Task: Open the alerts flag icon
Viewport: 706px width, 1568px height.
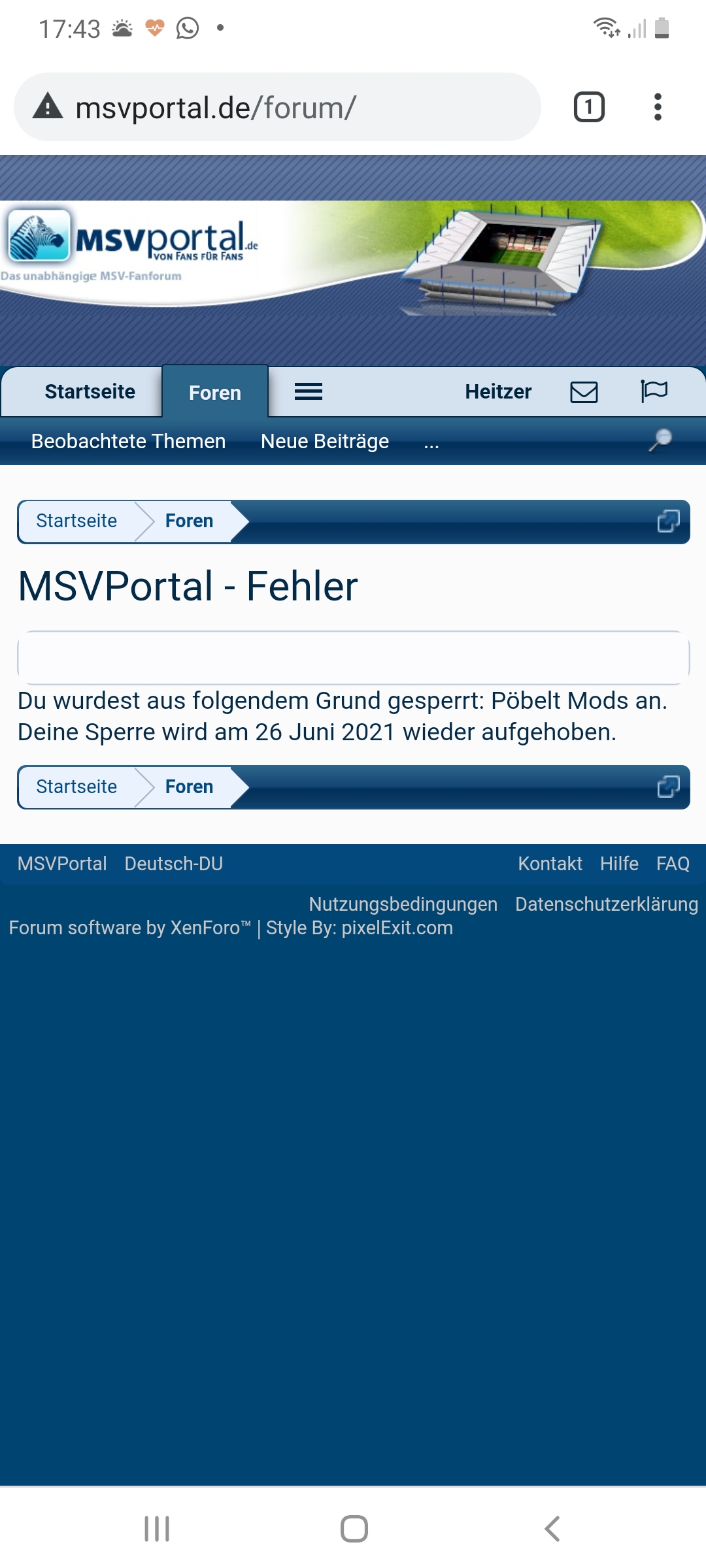Action: (x=654, y=392)
